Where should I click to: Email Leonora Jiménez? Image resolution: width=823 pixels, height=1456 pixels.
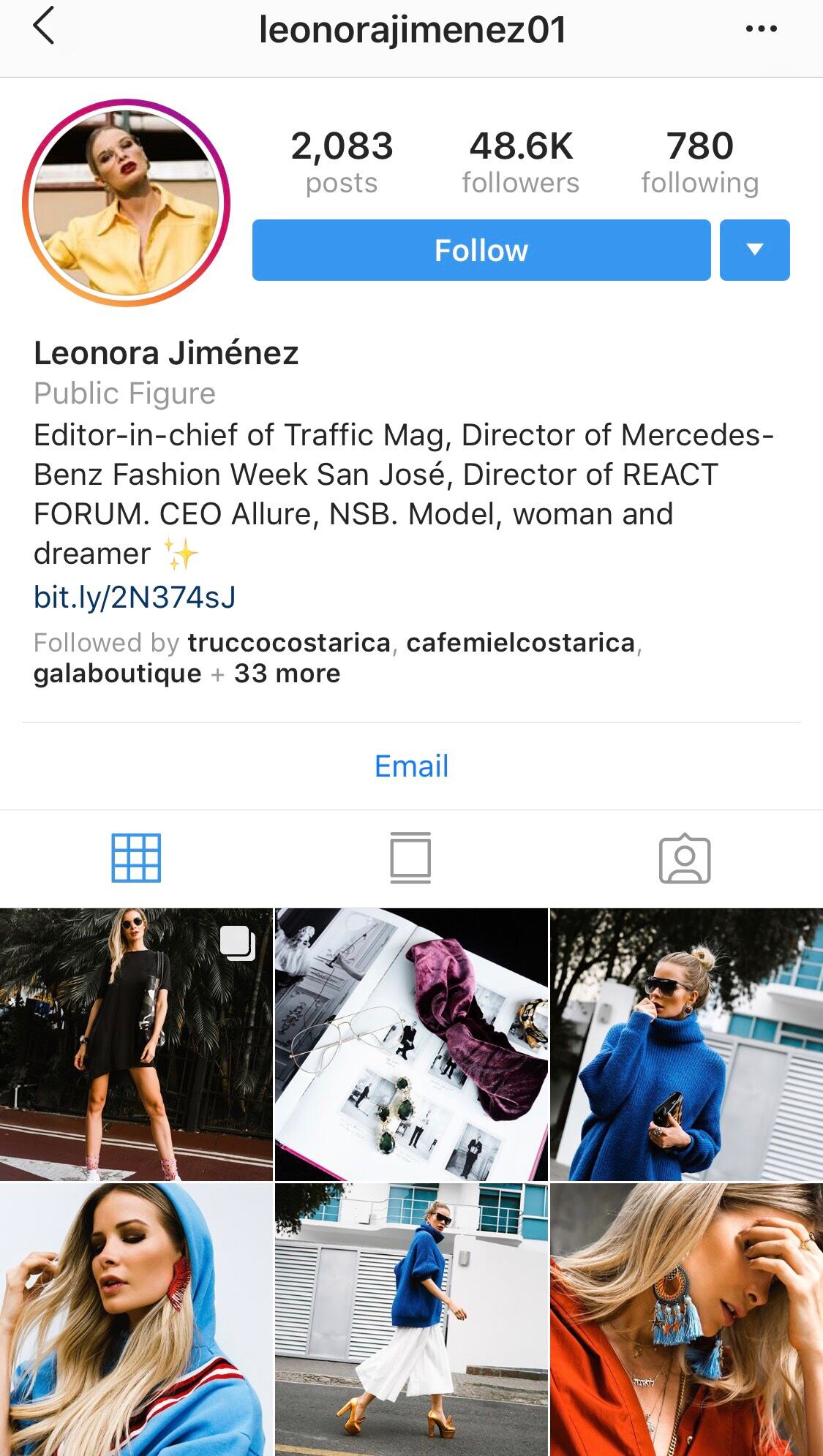pyautogui.click(x=411, y=766)
